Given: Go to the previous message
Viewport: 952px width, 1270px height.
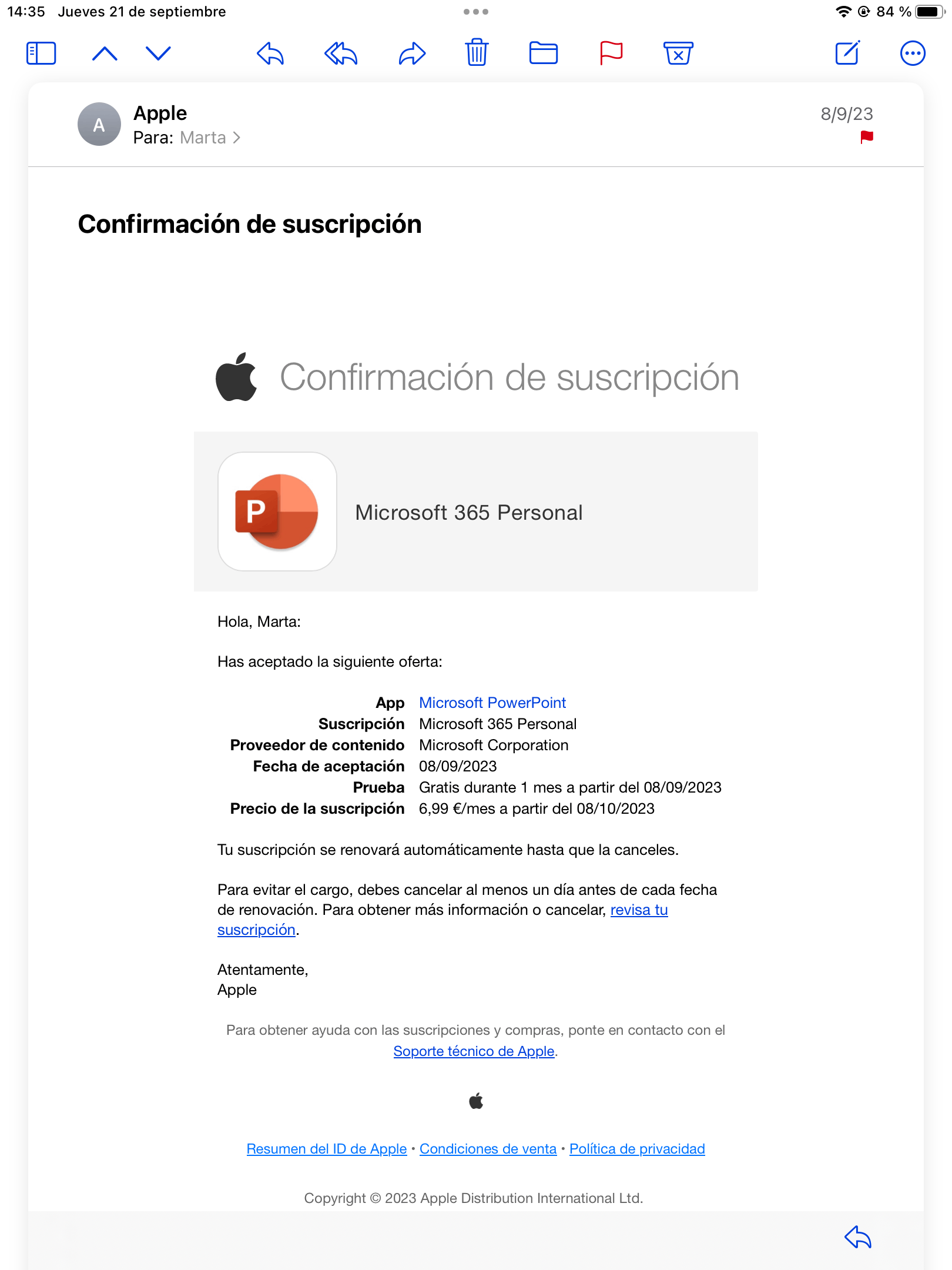Looking at the screenshot, I should click(x=105, y=54).
